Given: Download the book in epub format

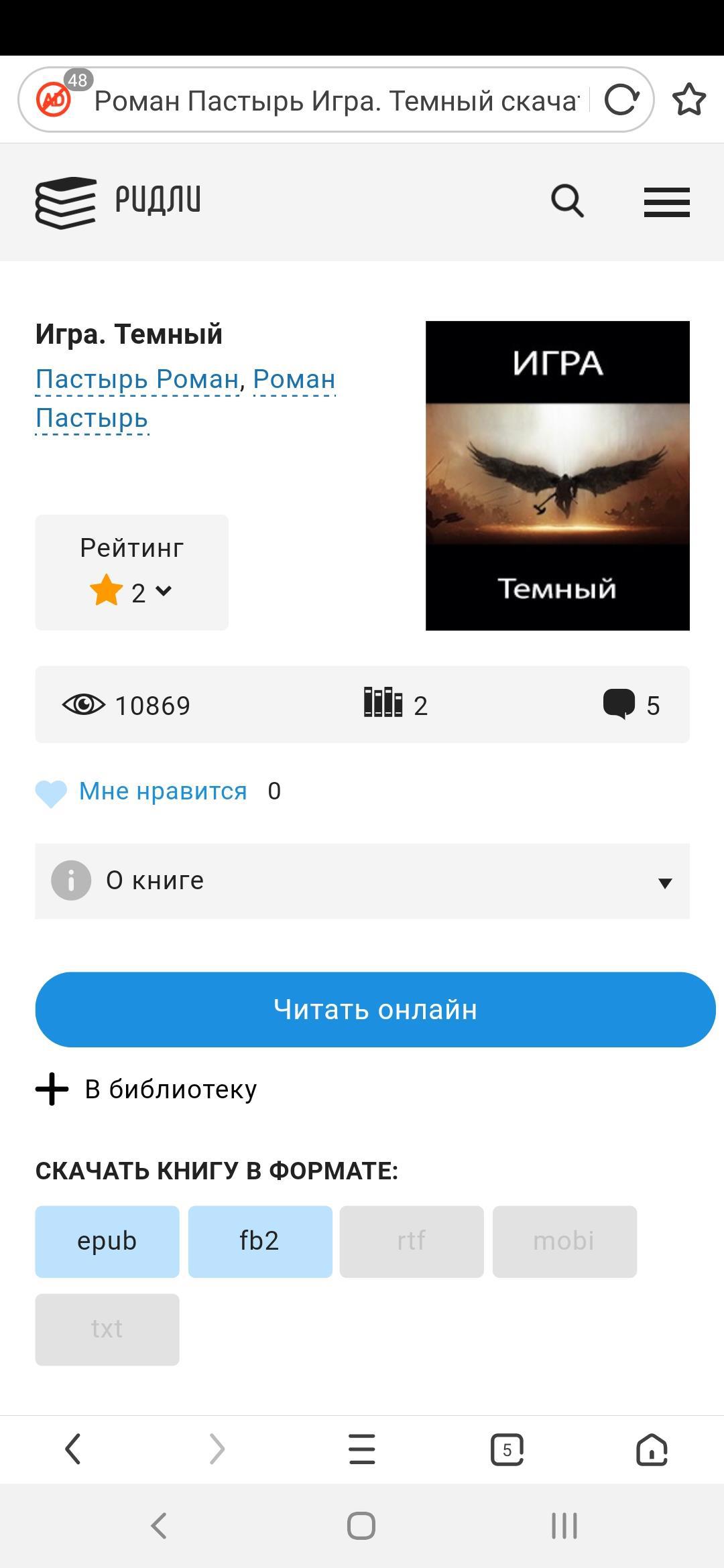Looking at the screenshot, I should 107,1242.
